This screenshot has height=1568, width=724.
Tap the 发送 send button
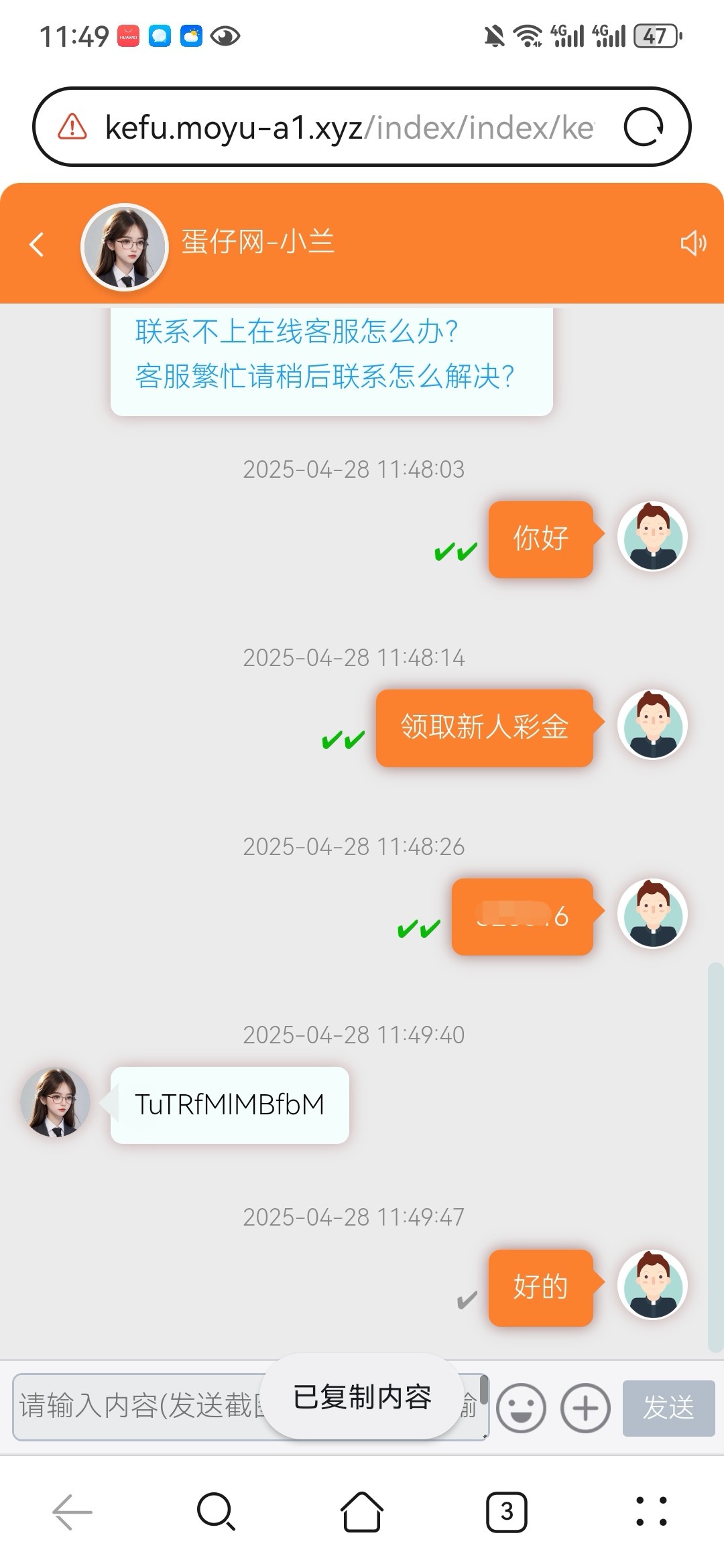668,1407
